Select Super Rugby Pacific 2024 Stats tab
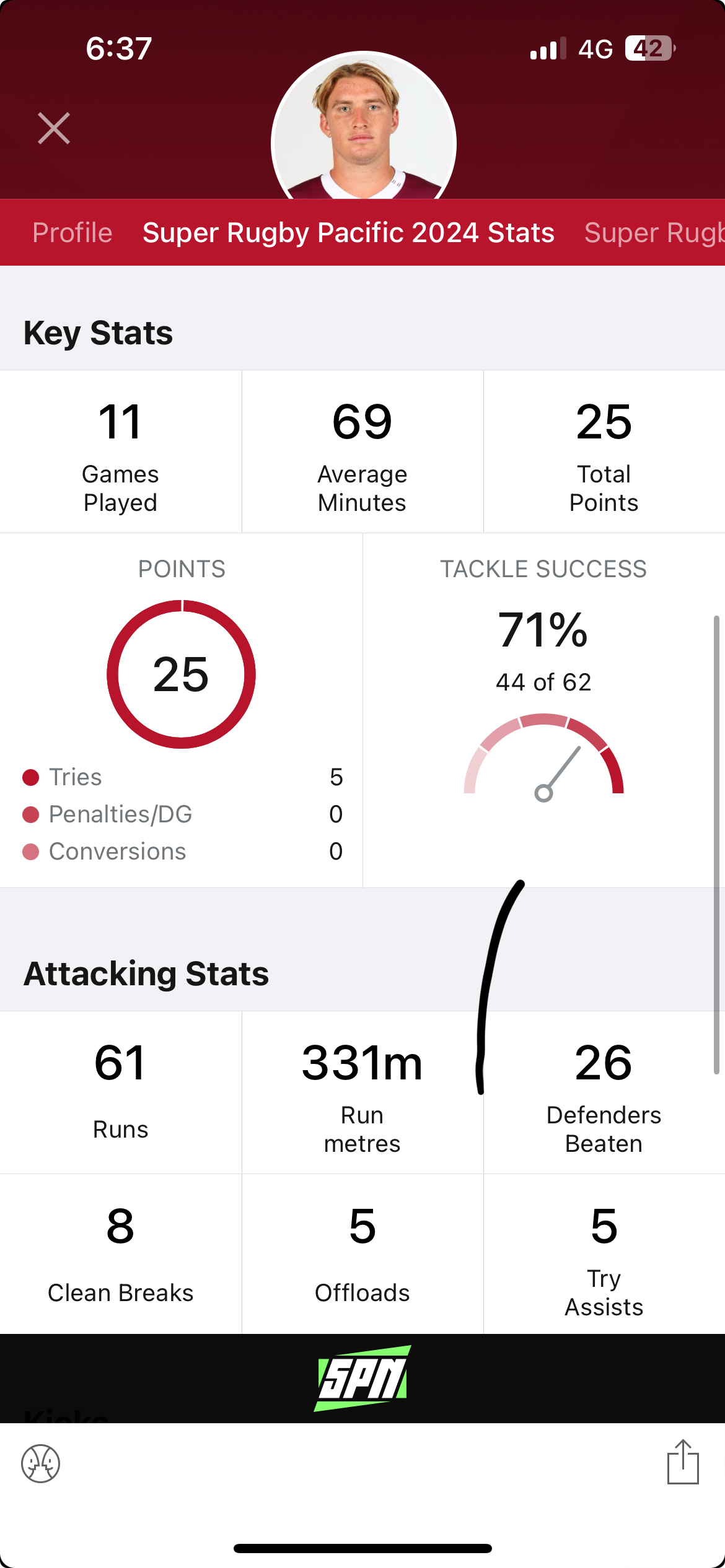Viewport: 725px width, 1568px height. point(348,233)
